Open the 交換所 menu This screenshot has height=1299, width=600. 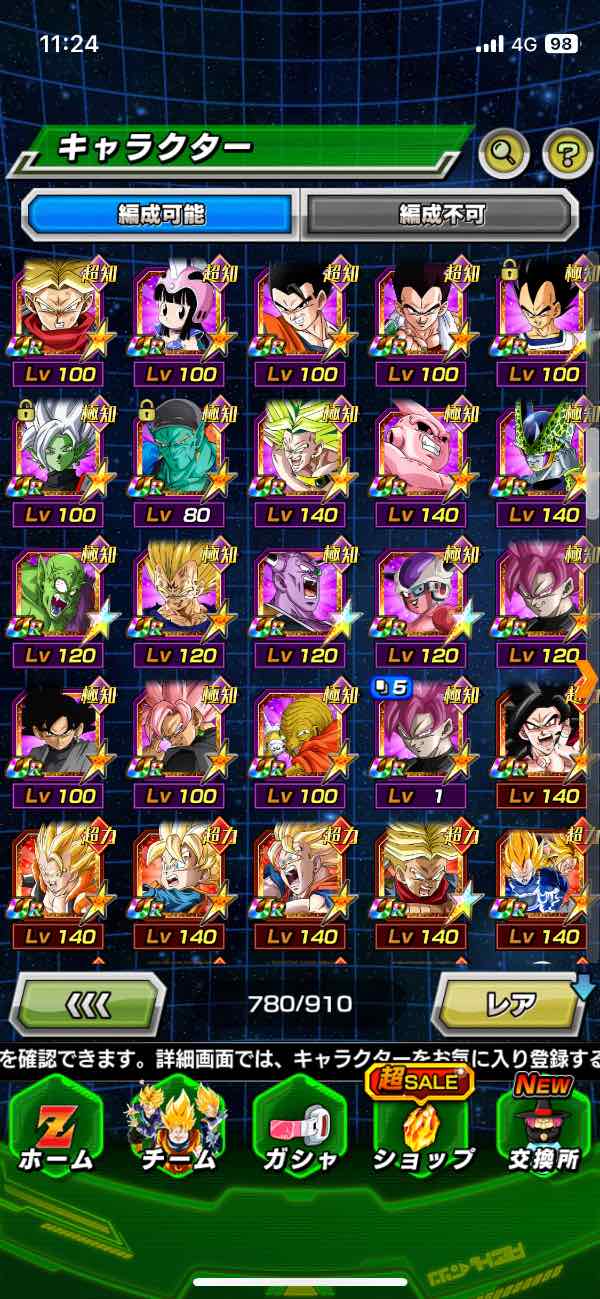(x=543, y=1125)
